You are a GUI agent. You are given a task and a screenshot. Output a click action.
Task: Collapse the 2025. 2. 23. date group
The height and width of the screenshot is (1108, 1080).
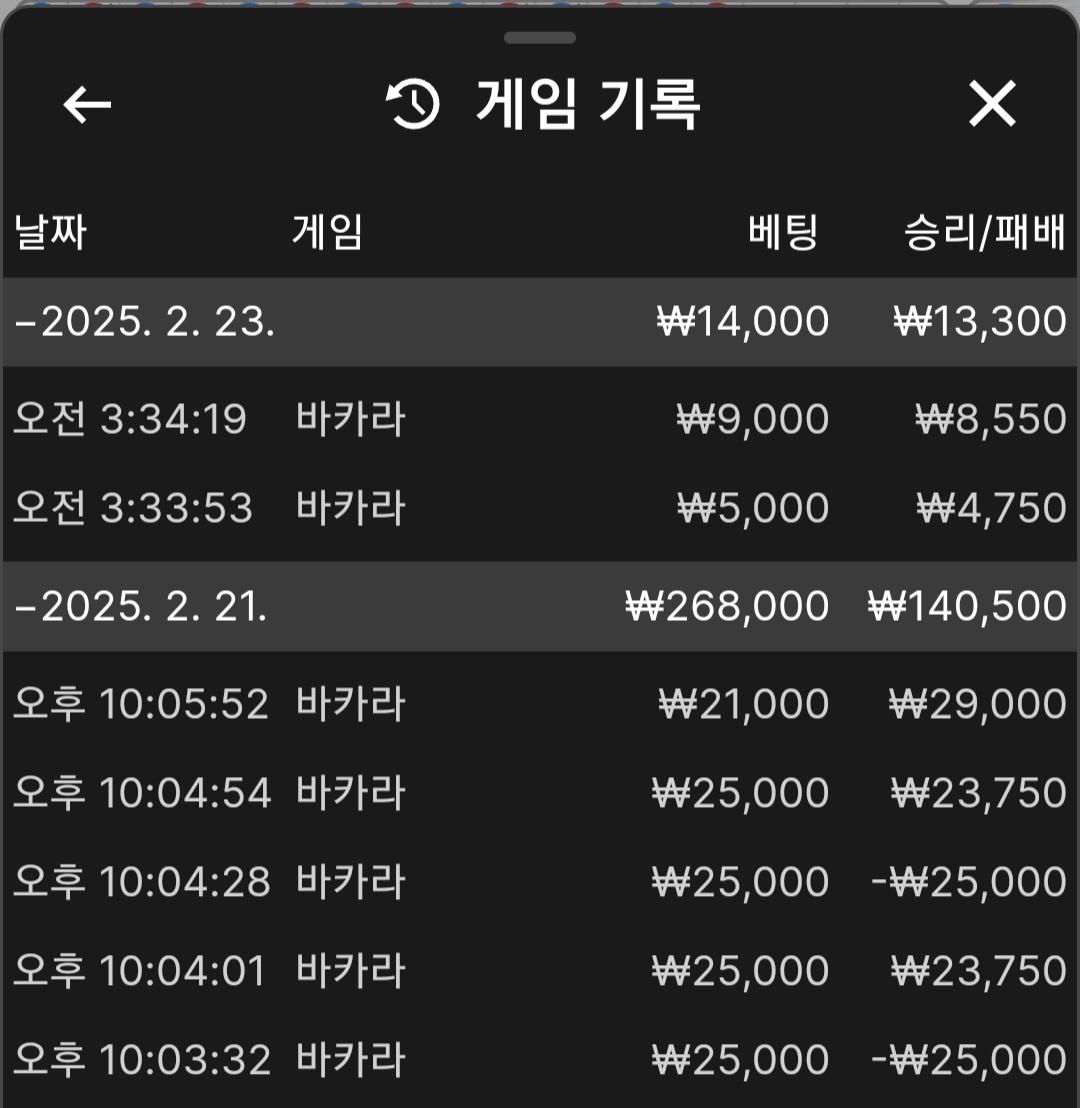click(x=145, y=322)
